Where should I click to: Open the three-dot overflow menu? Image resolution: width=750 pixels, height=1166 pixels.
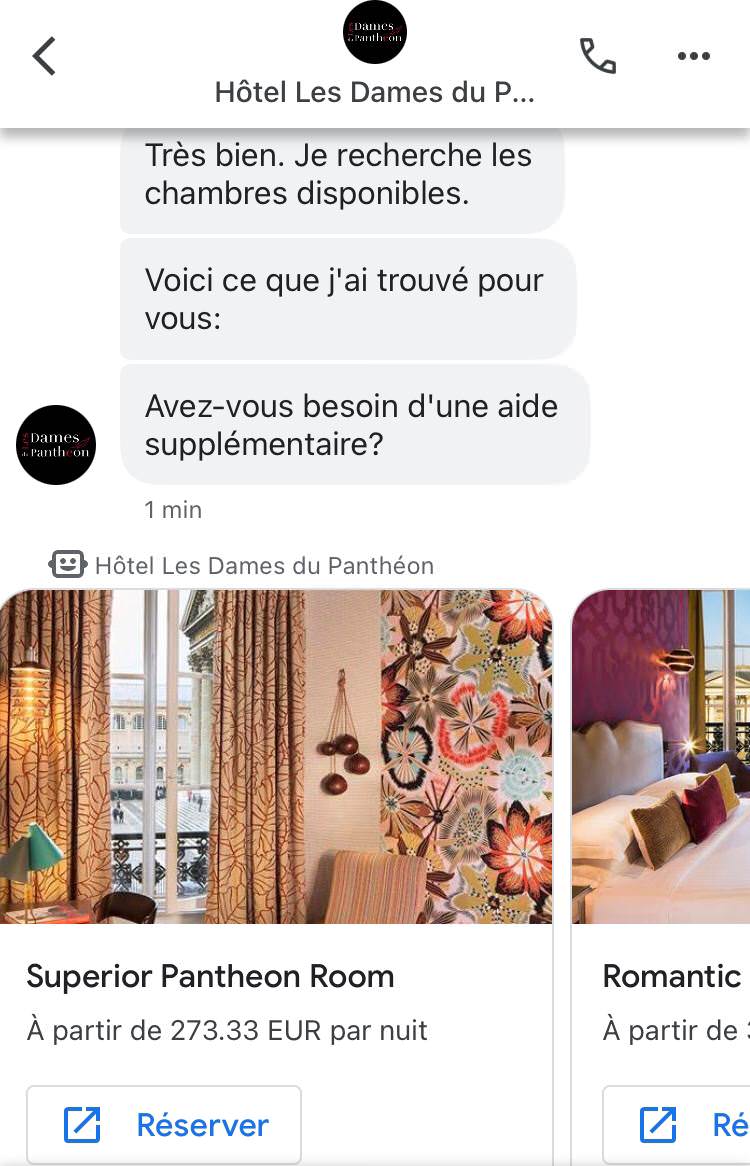pyautogui.click(x=693, y=56)
